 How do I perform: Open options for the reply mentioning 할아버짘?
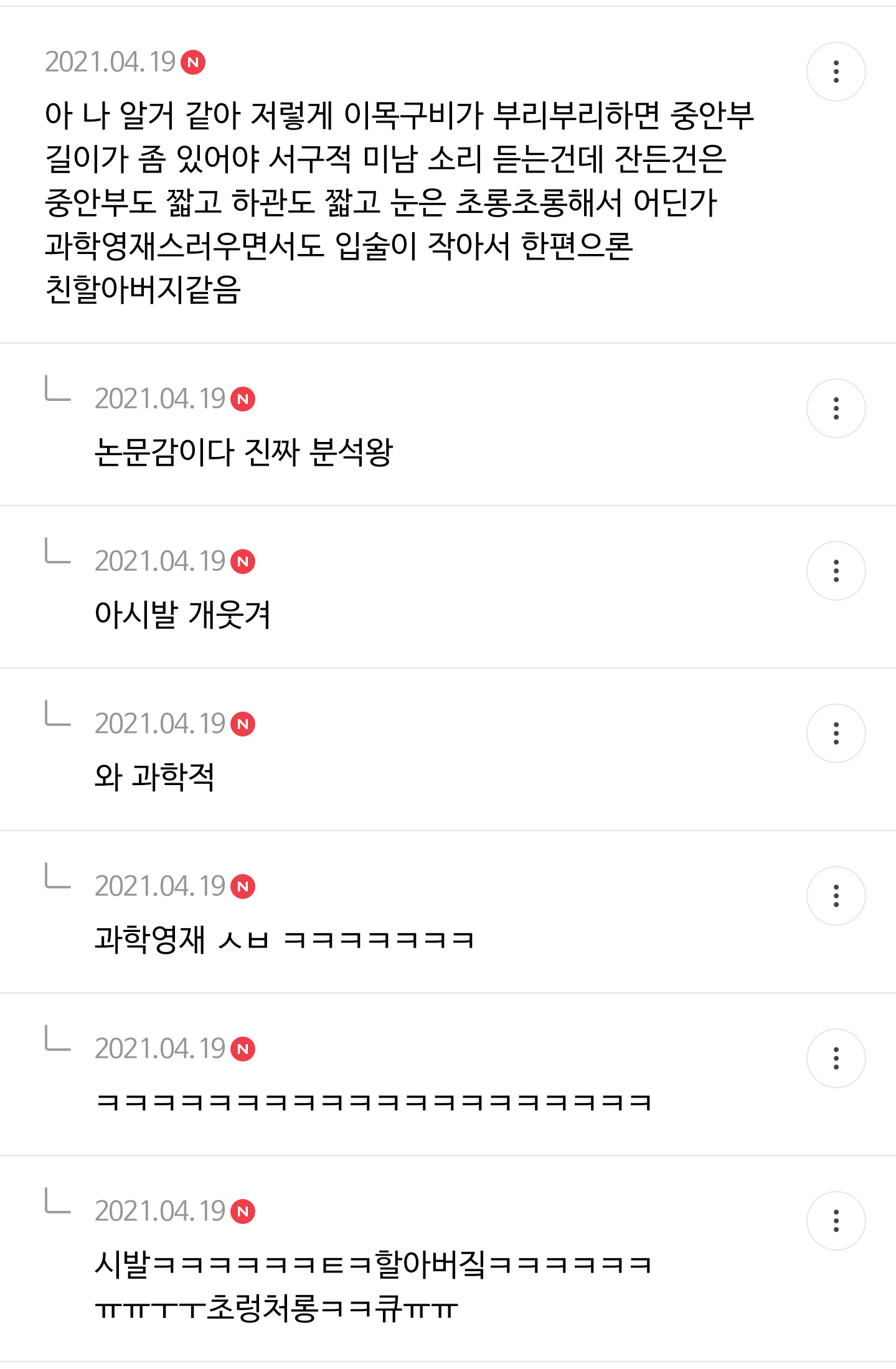coord(836,1221)
